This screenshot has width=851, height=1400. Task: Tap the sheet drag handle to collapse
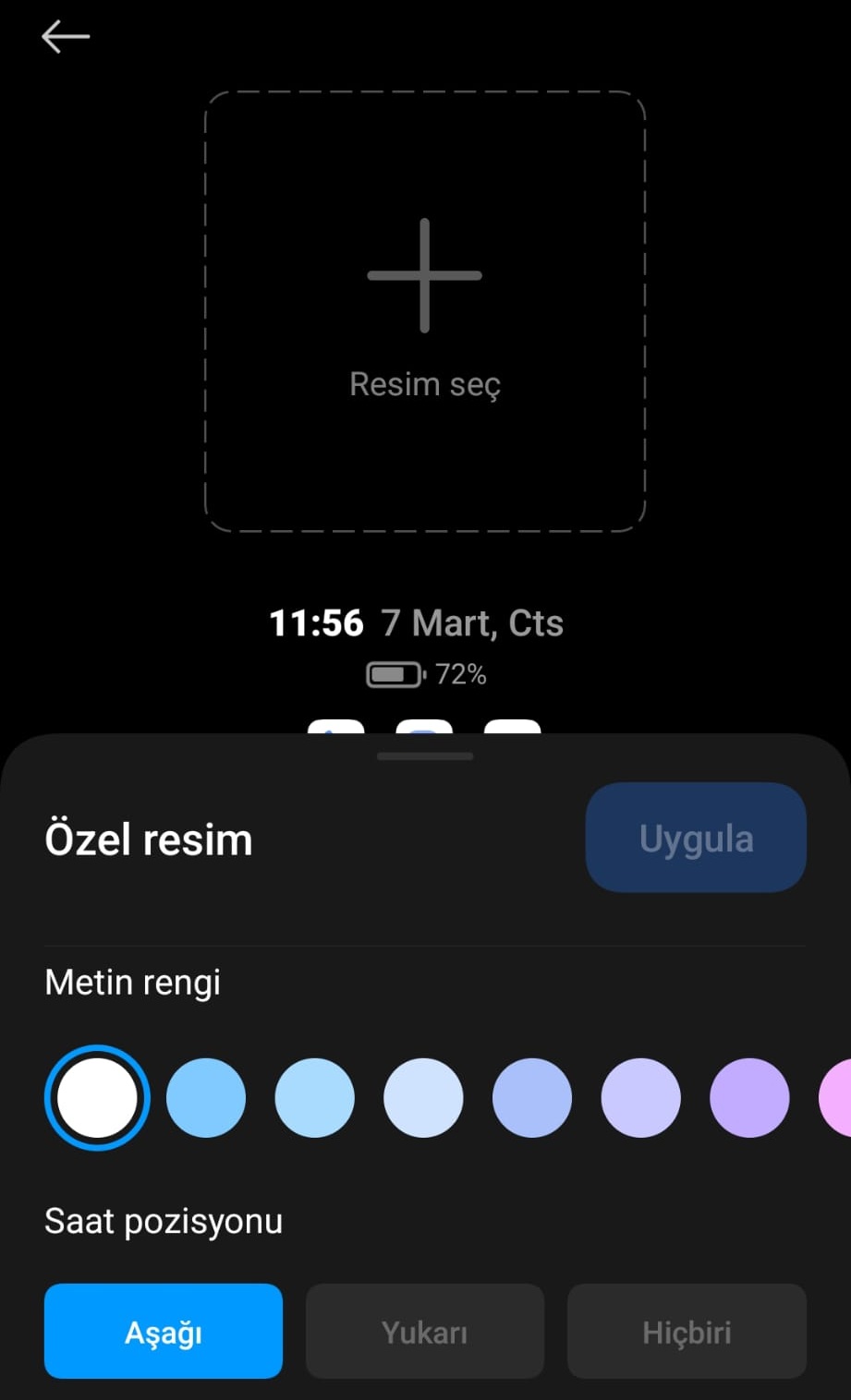[x=424, y=755]
